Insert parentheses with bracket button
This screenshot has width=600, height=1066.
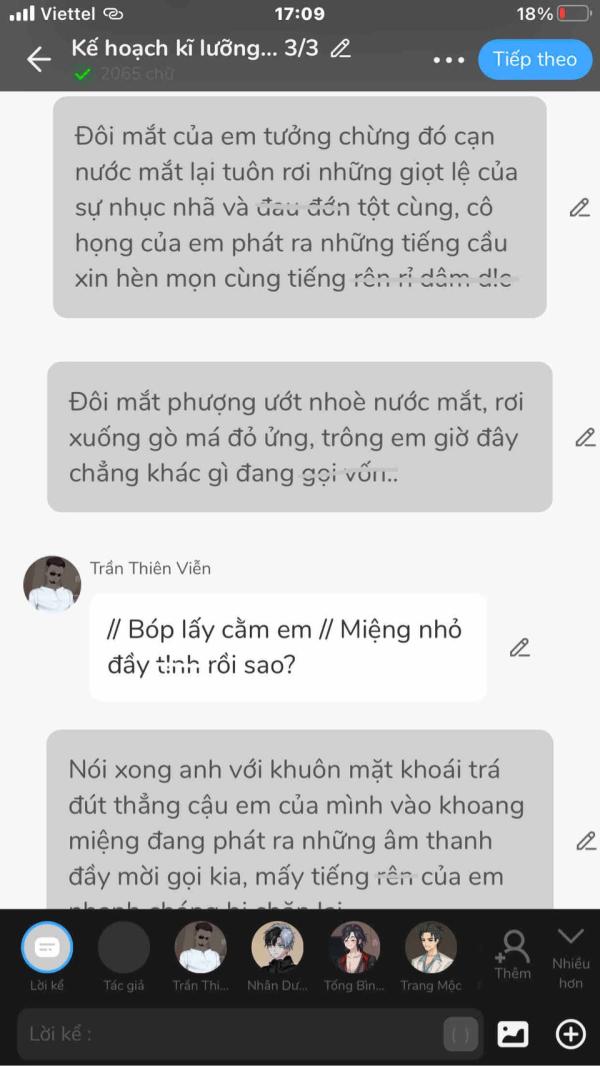point(460,1034)
